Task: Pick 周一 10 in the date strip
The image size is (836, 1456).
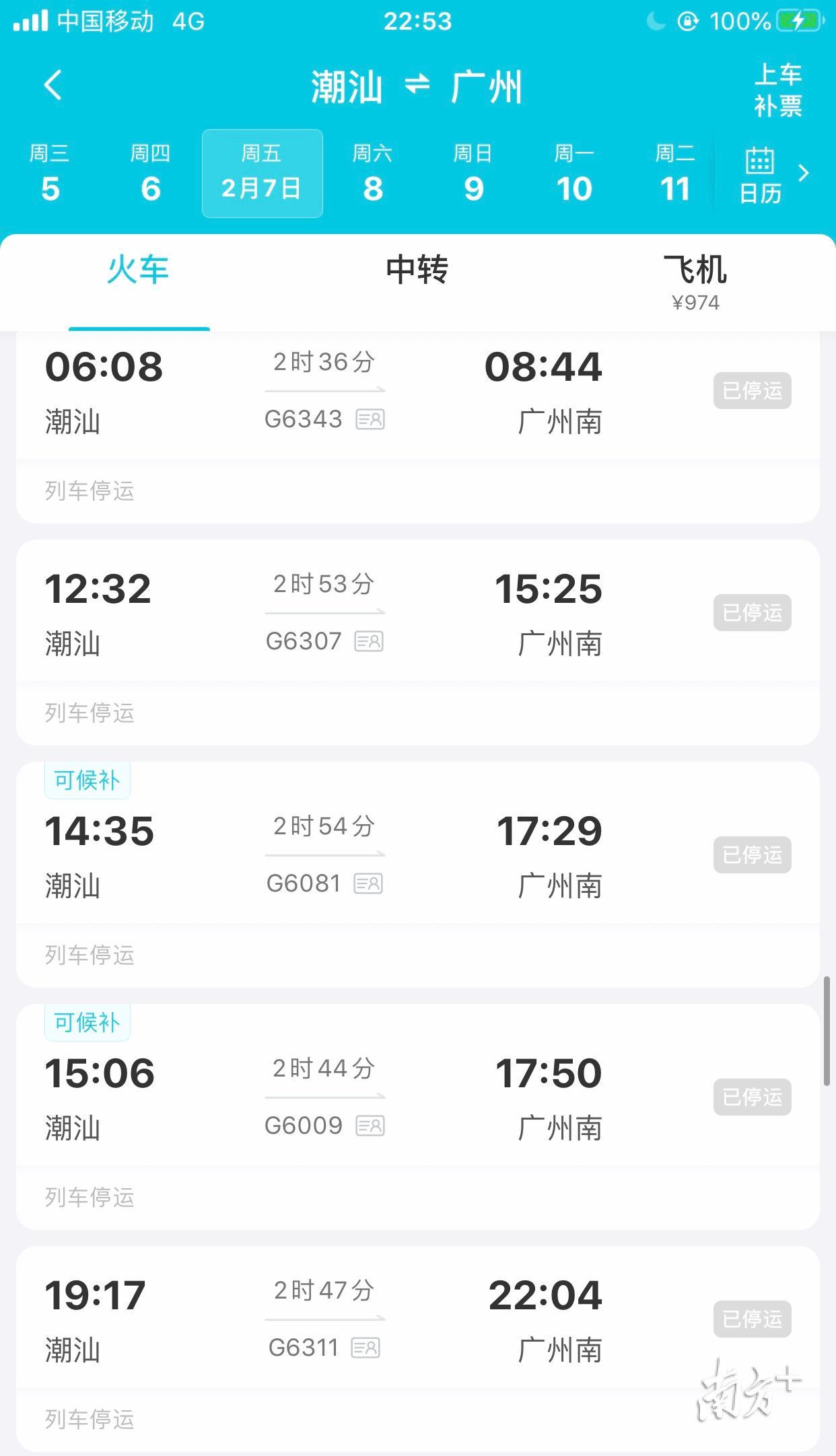Action: click(574, 174)
